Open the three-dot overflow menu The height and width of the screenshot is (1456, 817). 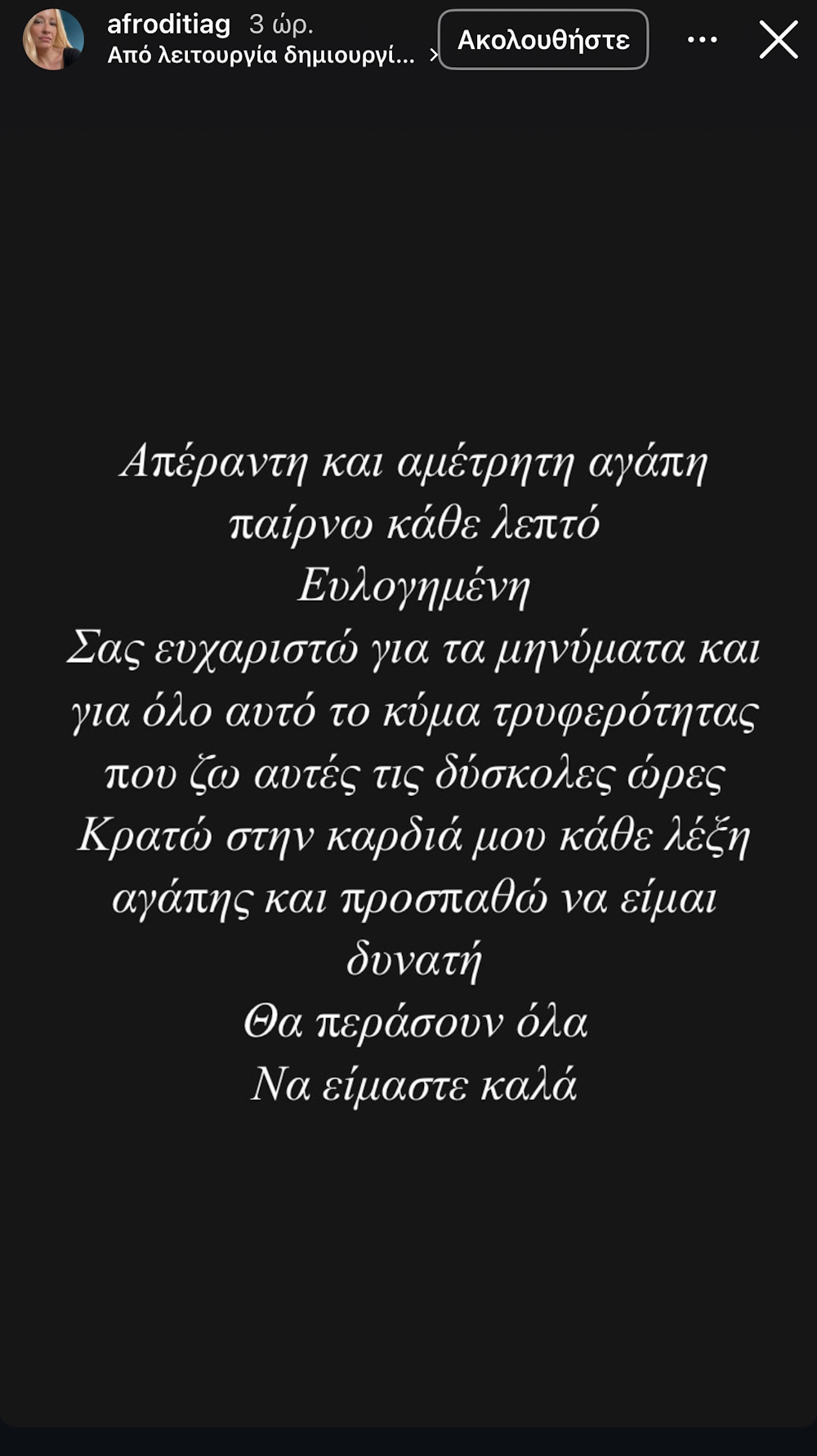coord(702,39)
